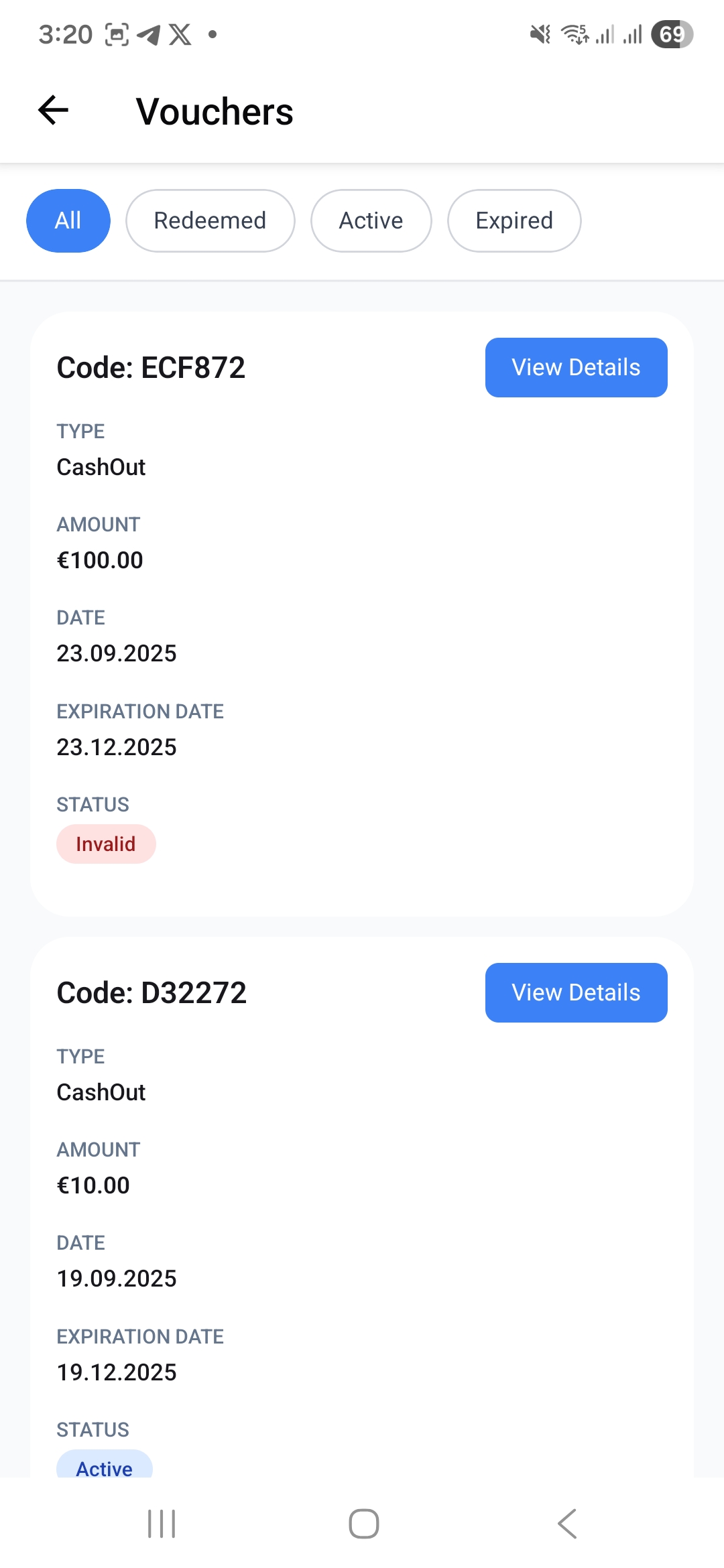
Task: Tap the Invalid status badge on ECF872
Action: tap(106, 844)
